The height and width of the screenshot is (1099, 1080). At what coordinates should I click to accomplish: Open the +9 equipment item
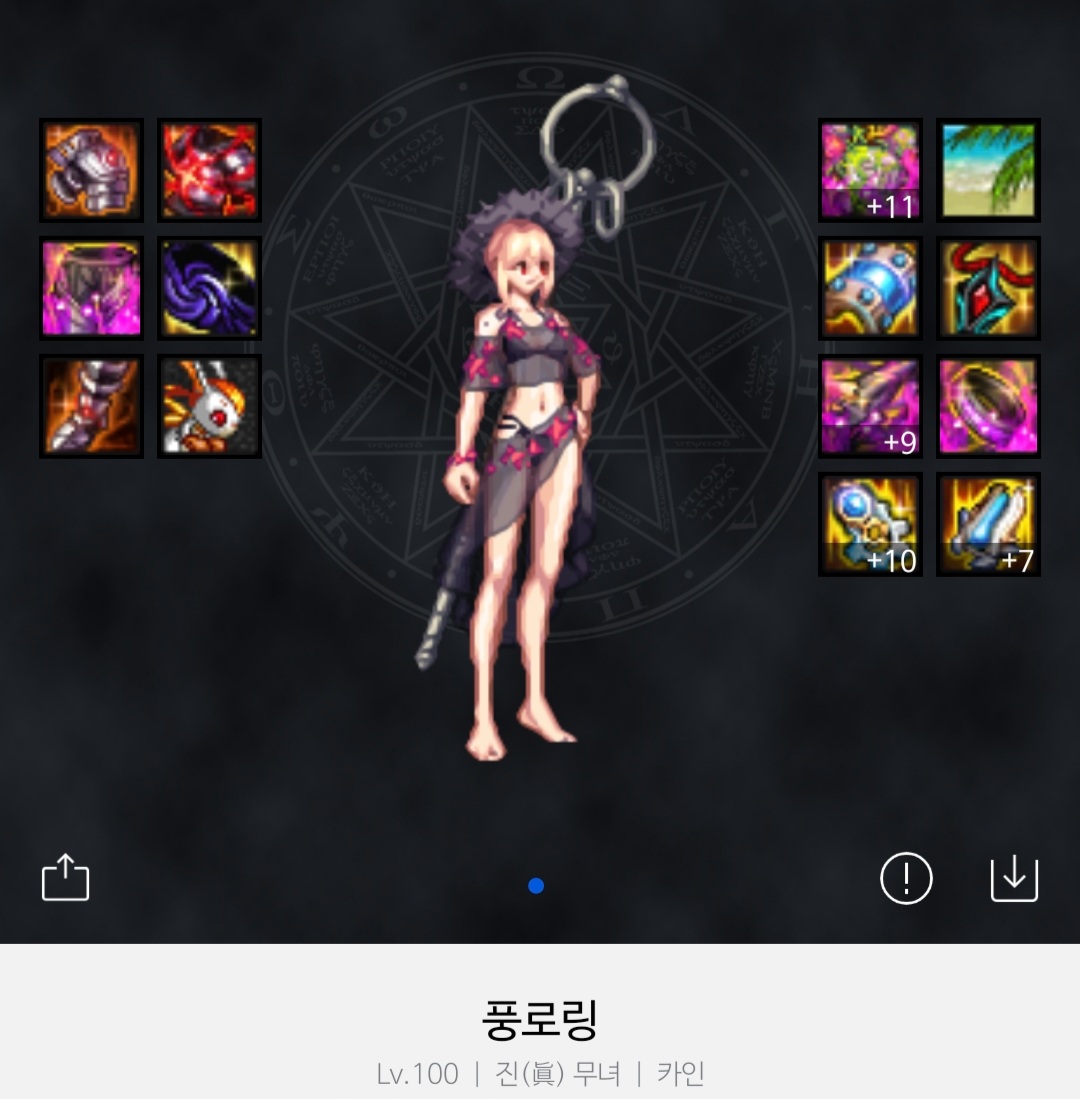pyautogui.click(x=870, y=406)
